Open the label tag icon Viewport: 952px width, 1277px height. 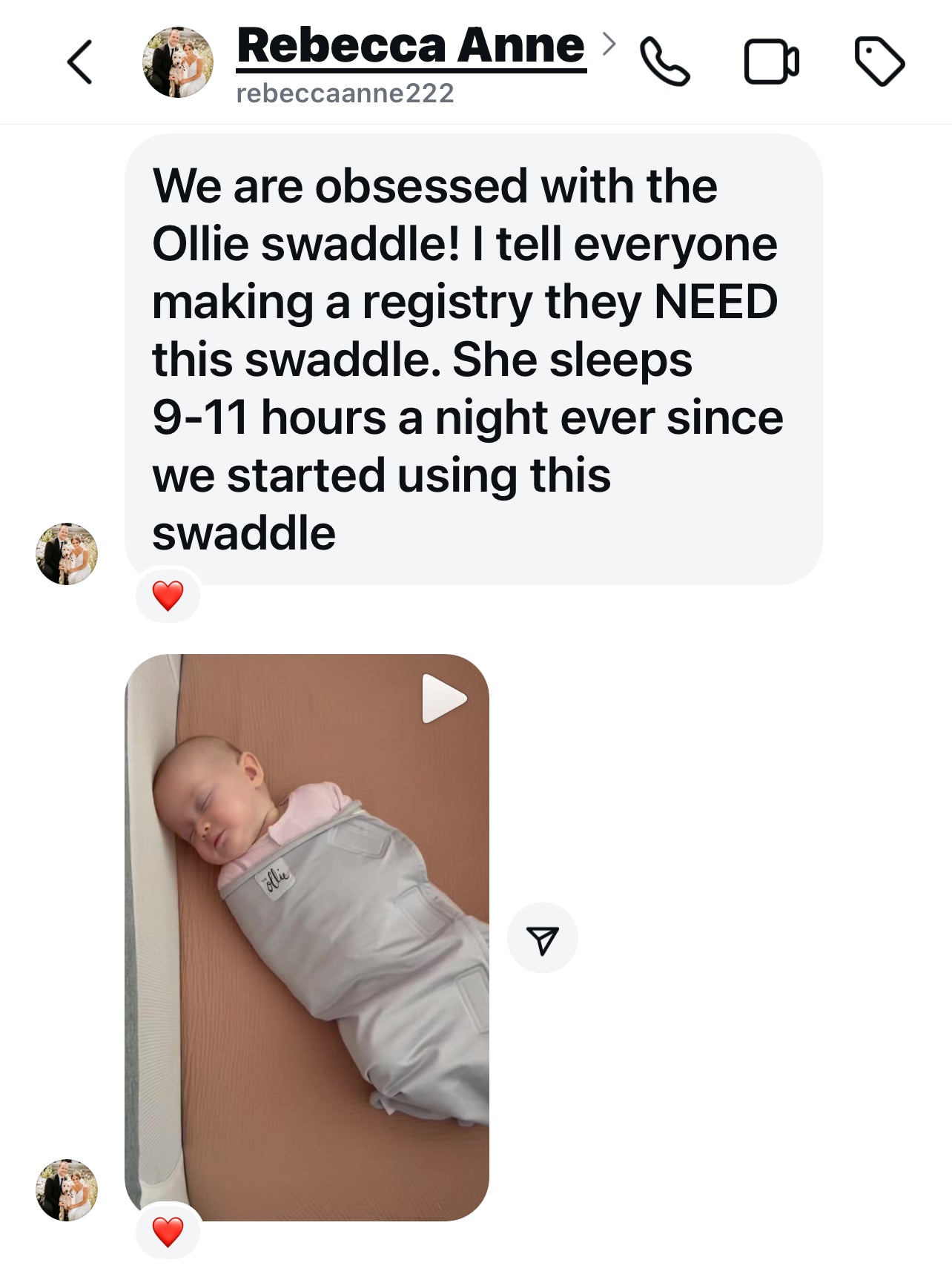[x=879, y=62]
